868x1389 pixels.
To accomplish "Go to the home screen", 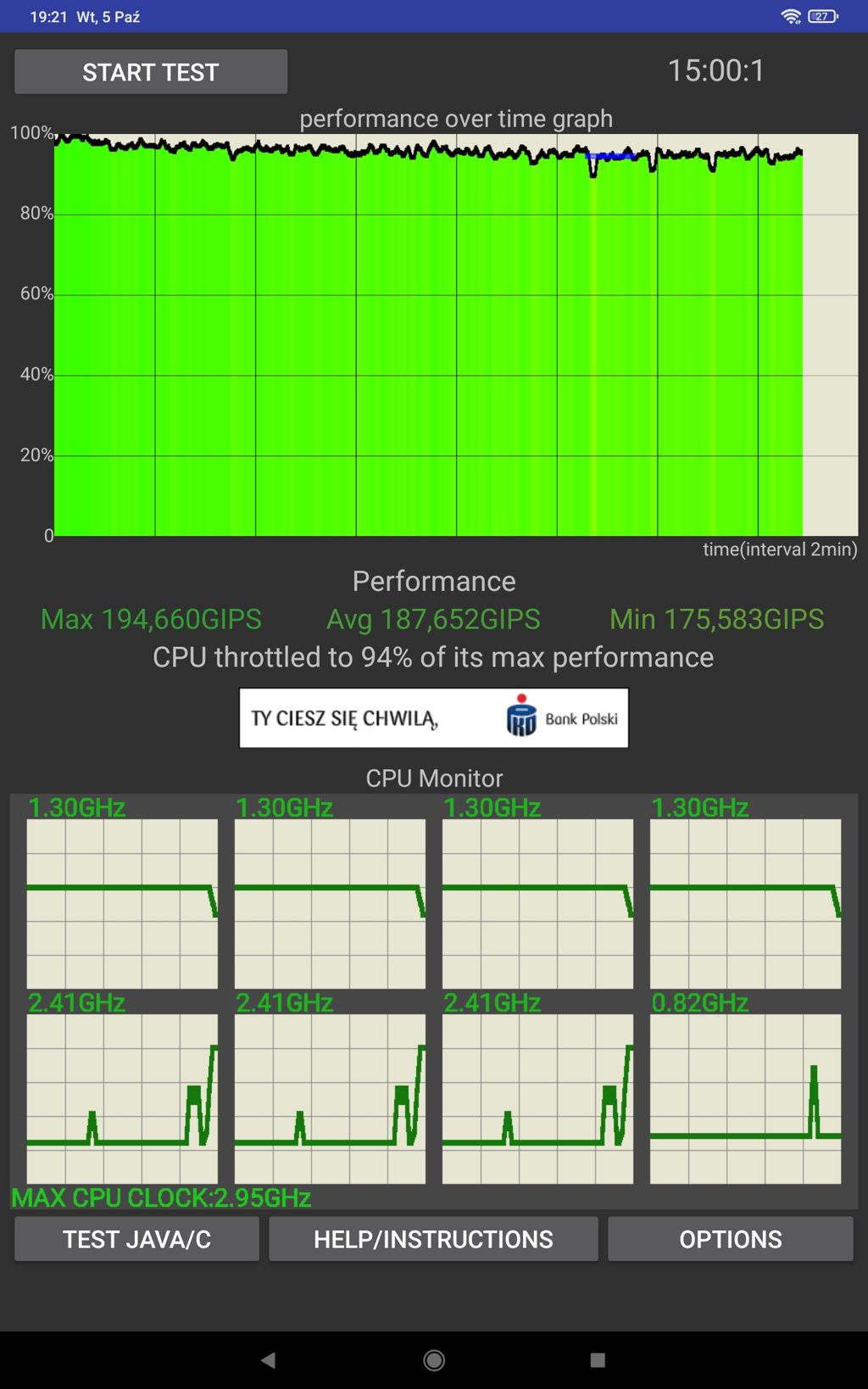I will (x=434, y=1360).
